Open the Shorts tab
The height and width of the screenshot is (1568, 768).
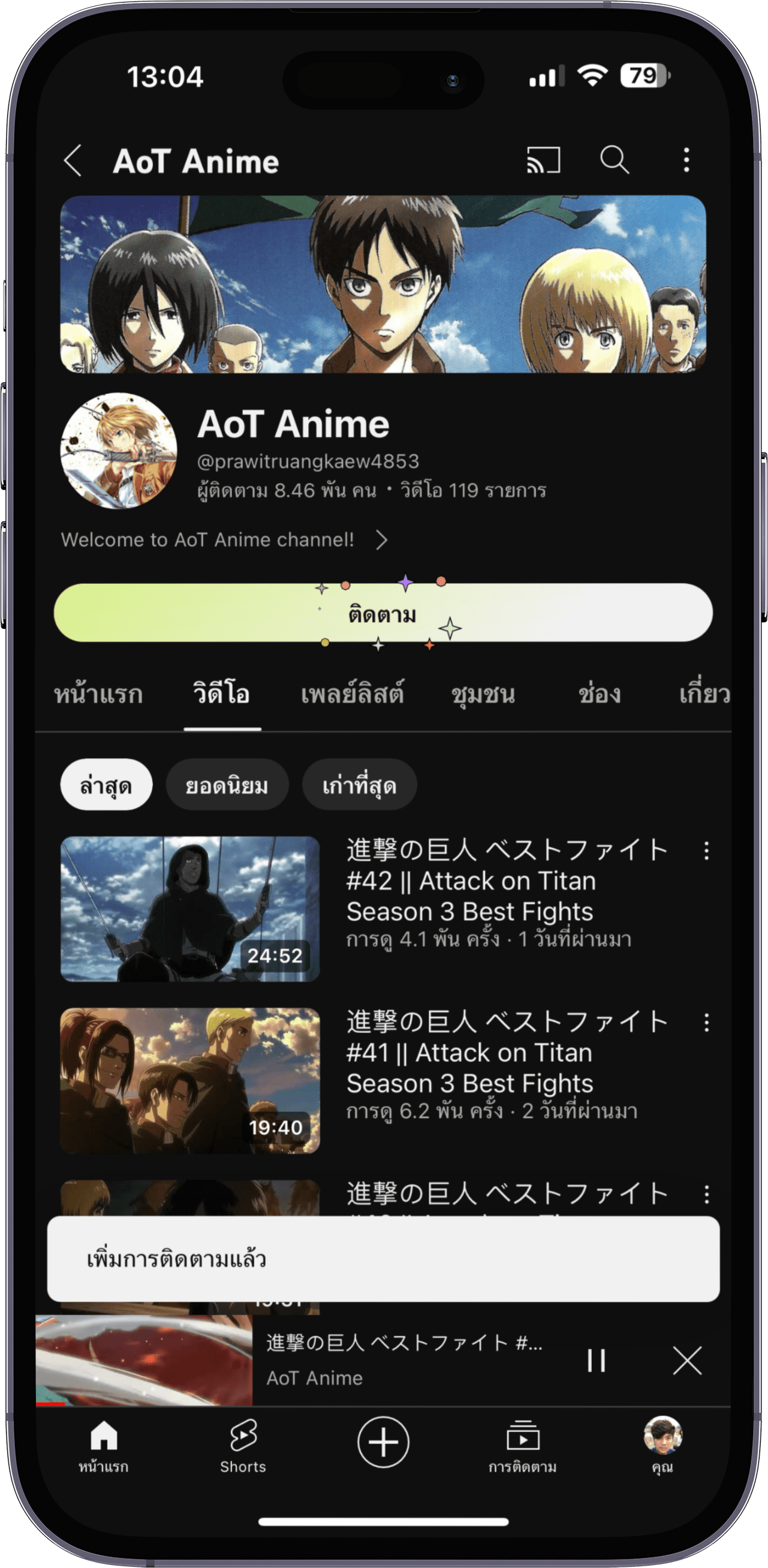click(x=243, y=1445)
